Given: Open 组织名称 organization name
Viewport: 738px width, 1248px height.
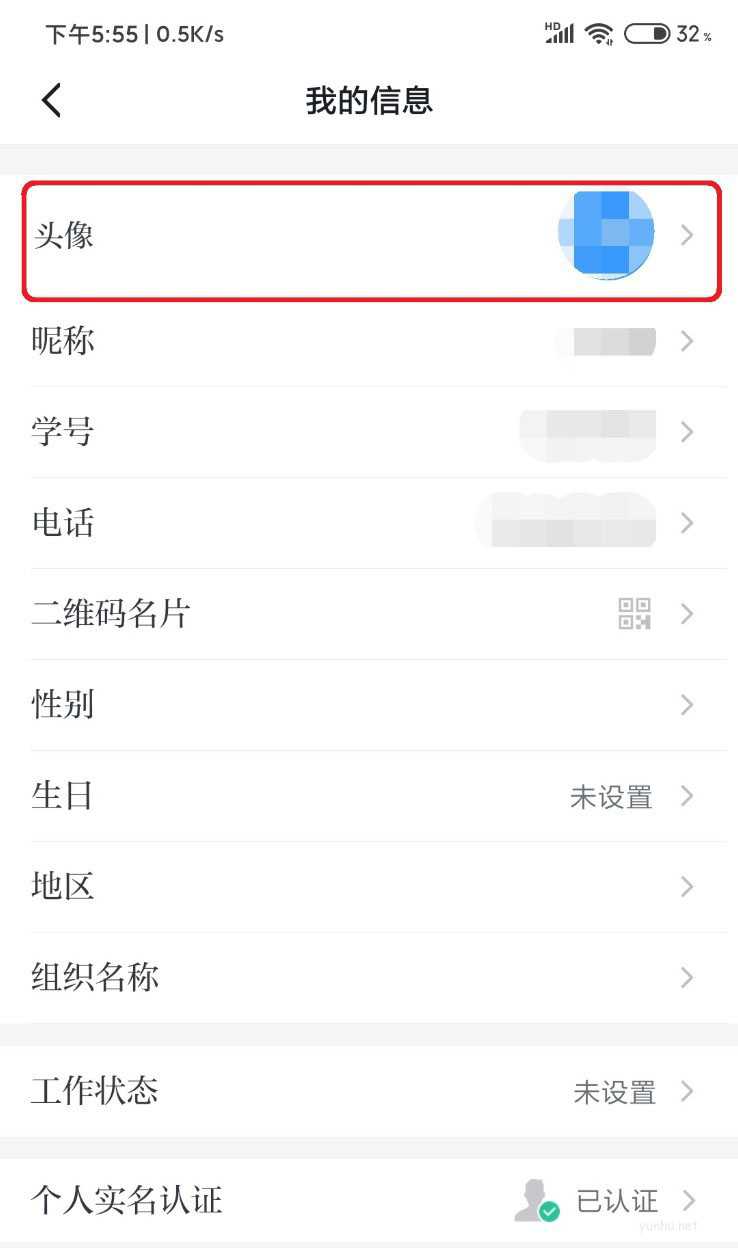Looking at the screenshot, I should point(369,978).
